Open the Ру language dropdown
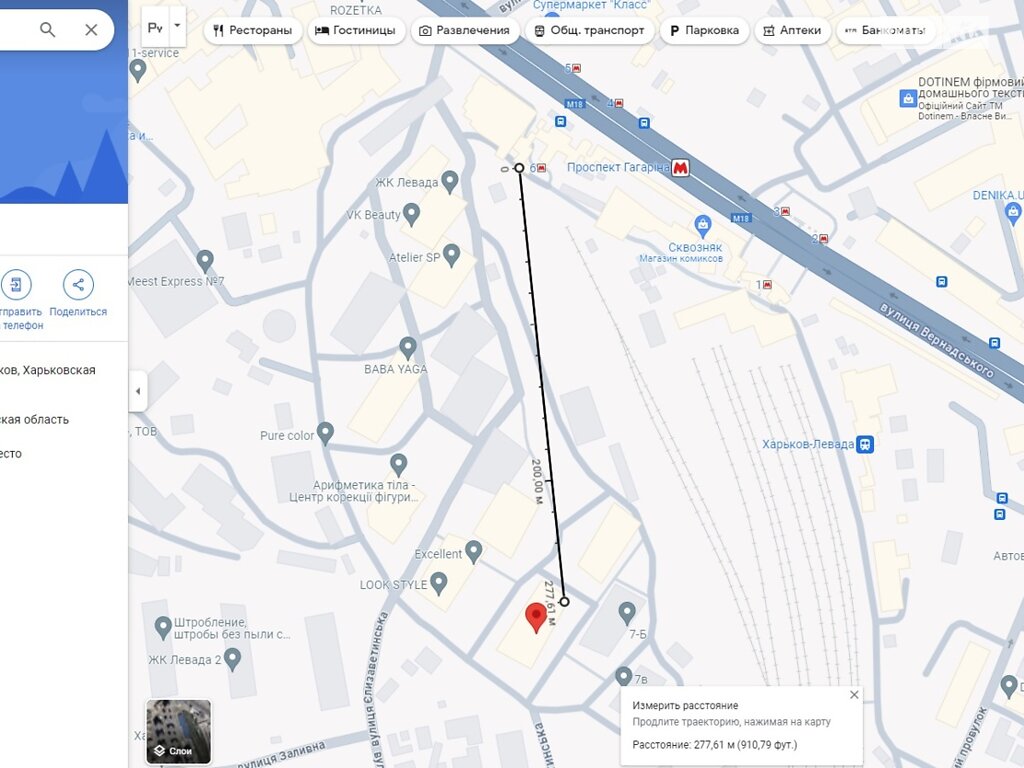Viewport: 1024px width, 768px height. (165, 27)
